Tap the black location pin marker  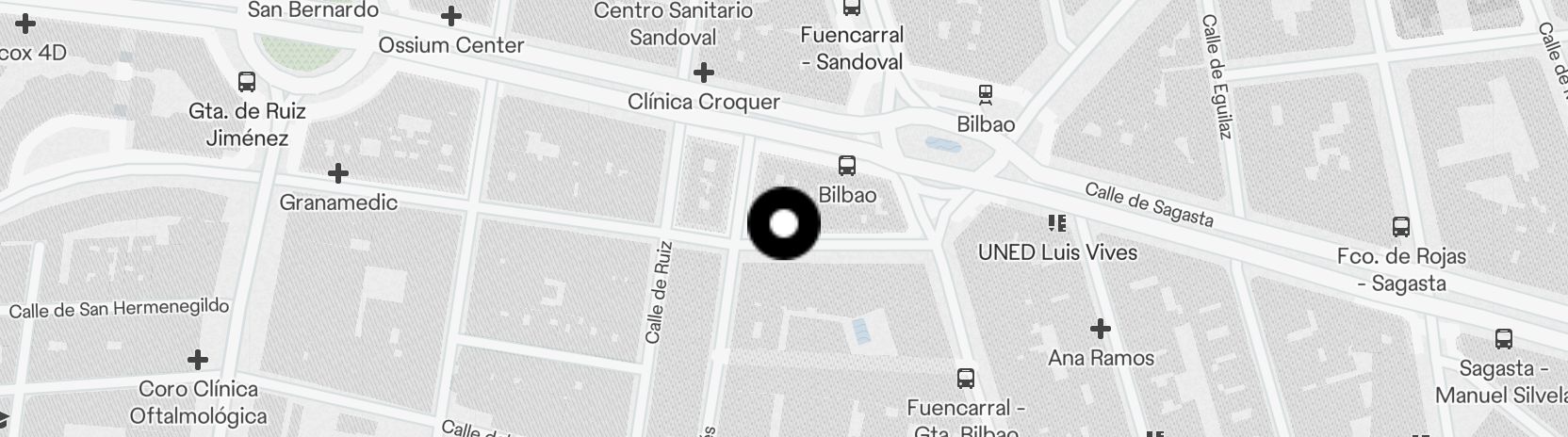click(784, 224)
